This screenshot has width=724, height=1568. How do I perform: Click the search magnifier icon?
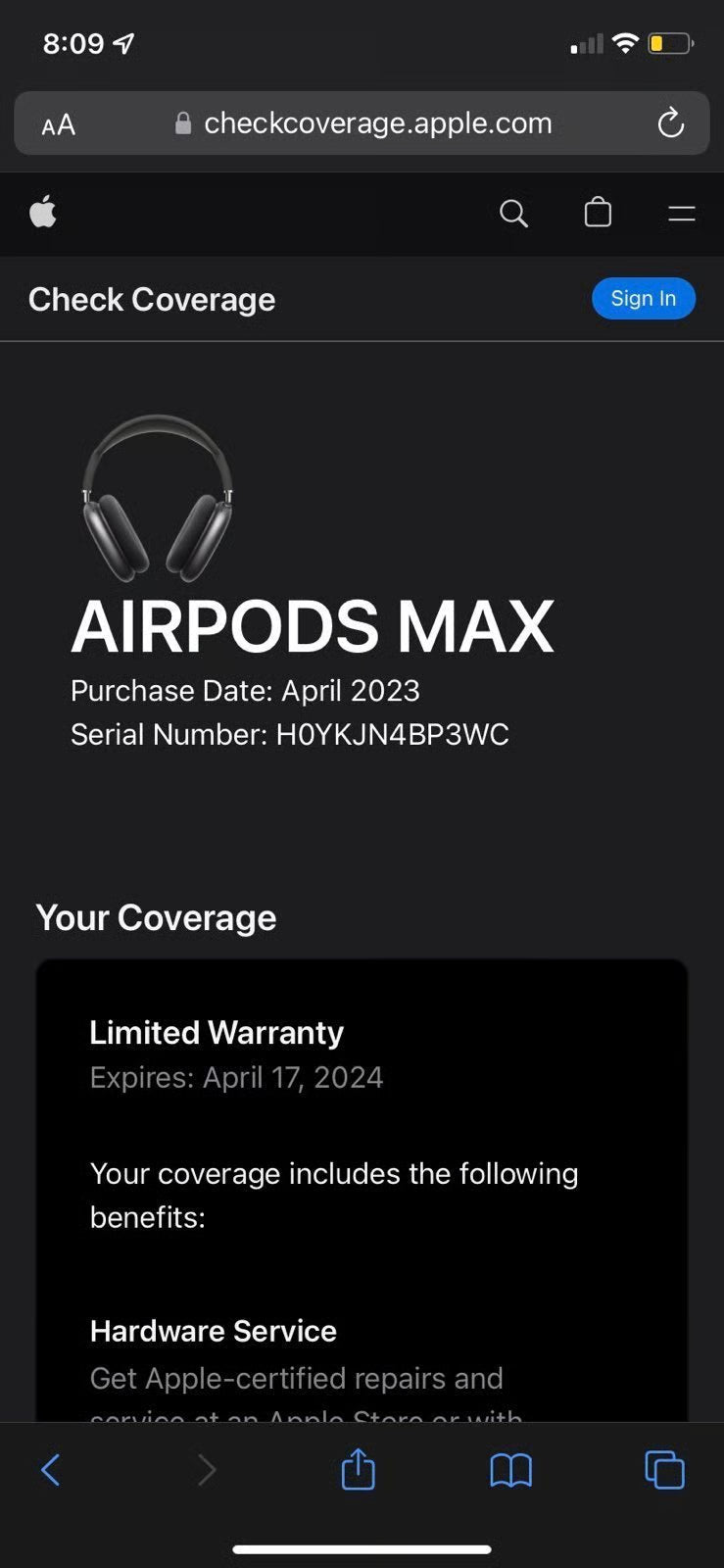(x=513, y=213)
